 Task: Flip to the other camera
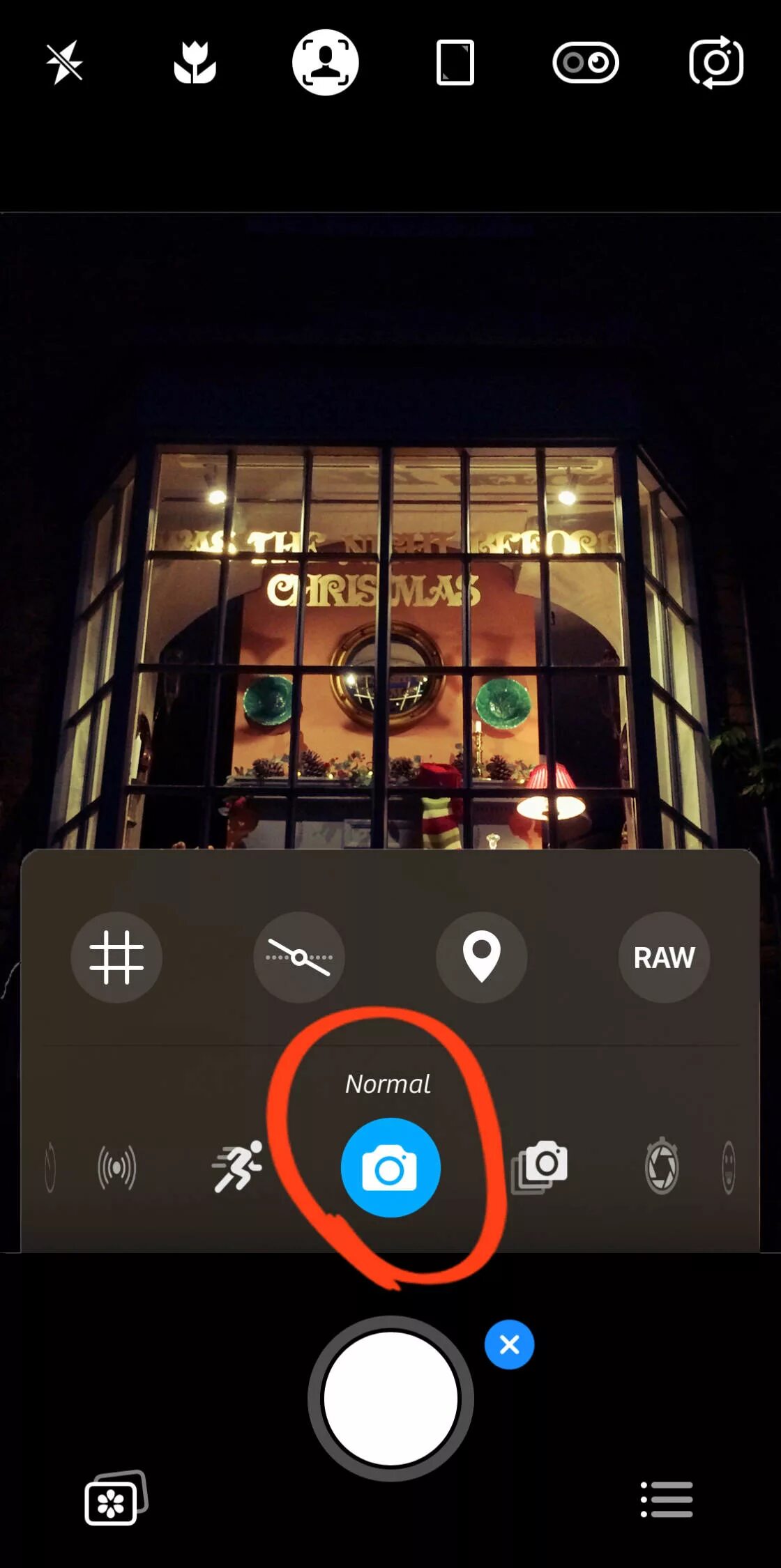[x=716, y=63]
